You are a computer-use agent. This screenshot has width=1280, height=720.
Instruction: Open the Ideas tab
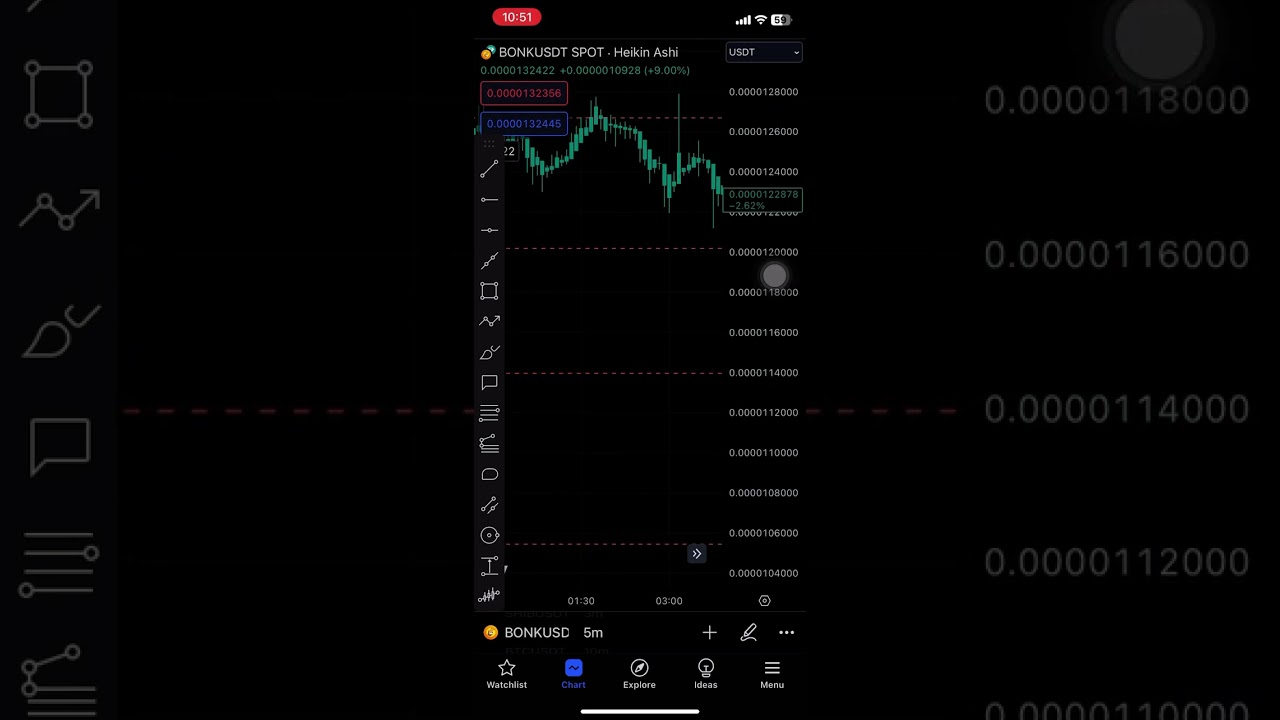pos(706,674)
